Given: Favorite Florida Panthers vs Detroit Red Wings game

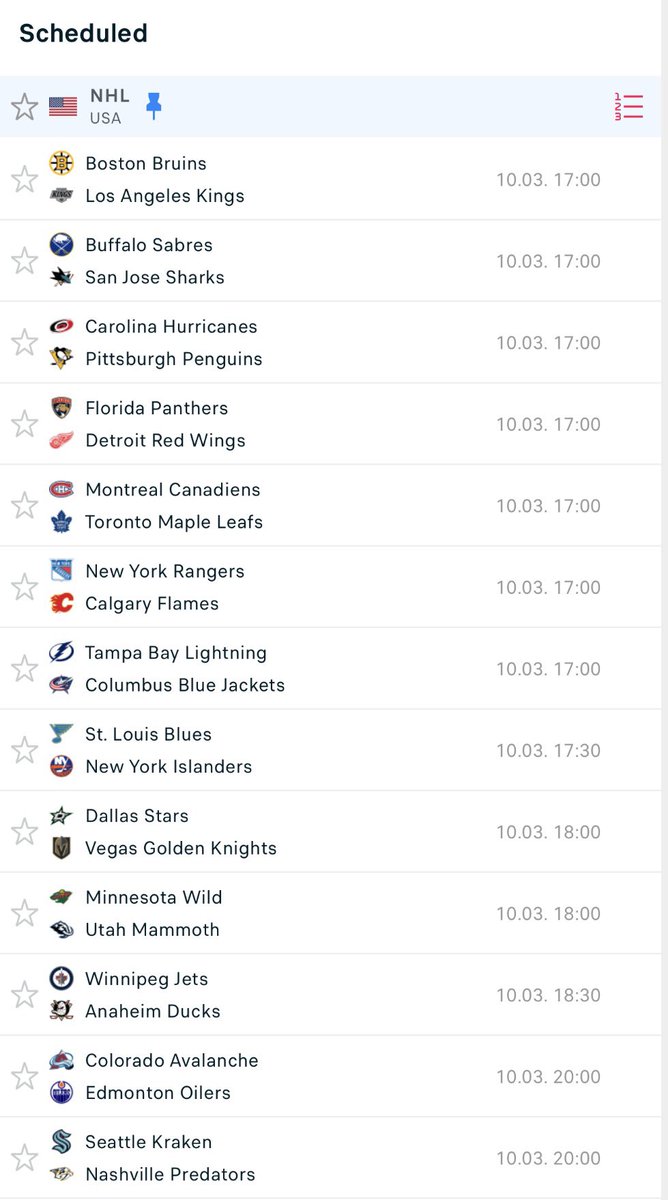Looking at the screenshot, I should [x=24, y=424].
